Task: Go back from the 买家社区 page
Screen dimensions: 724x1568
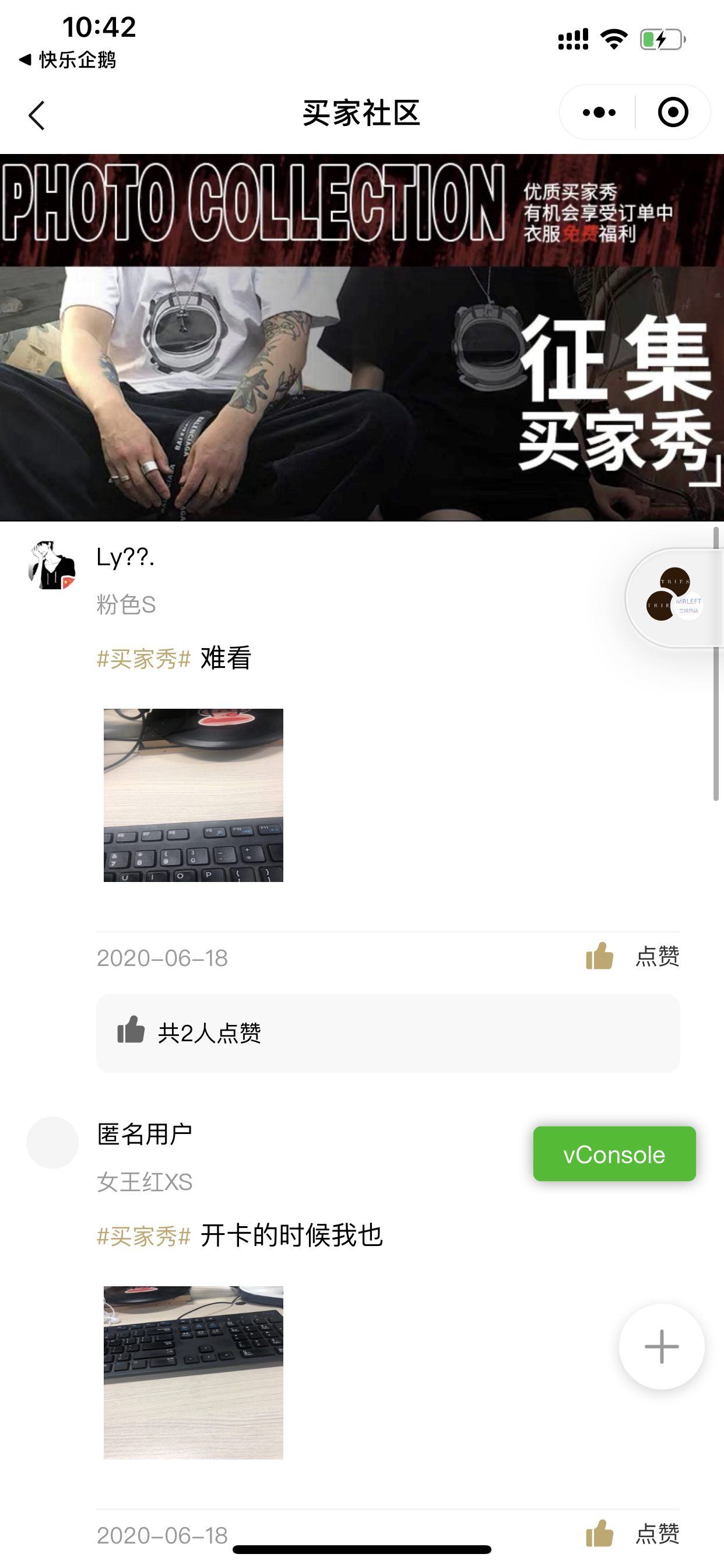Action: click(x=37, y=115)
